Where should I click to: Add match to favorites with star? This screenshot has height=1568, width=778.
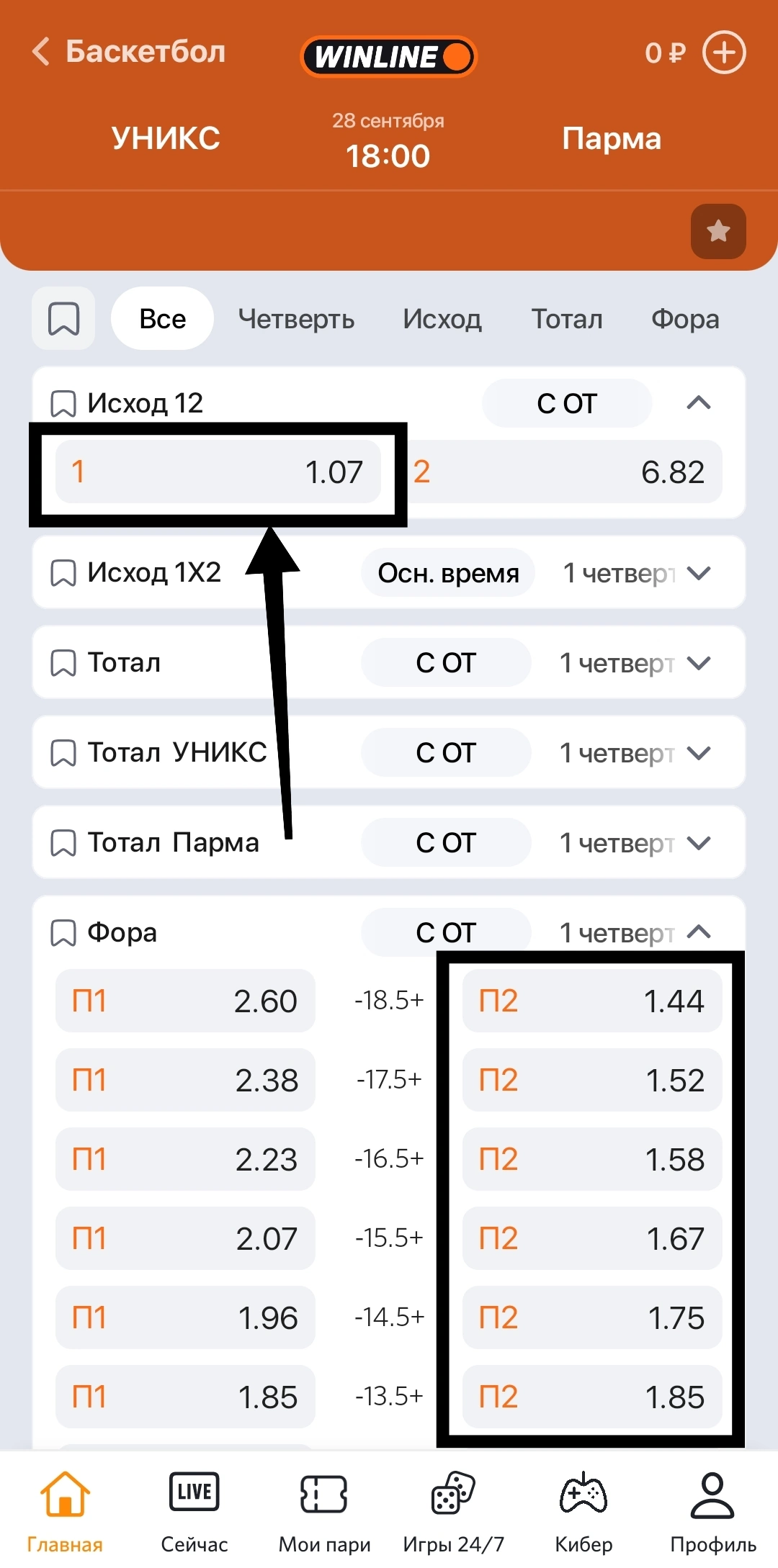717,231
